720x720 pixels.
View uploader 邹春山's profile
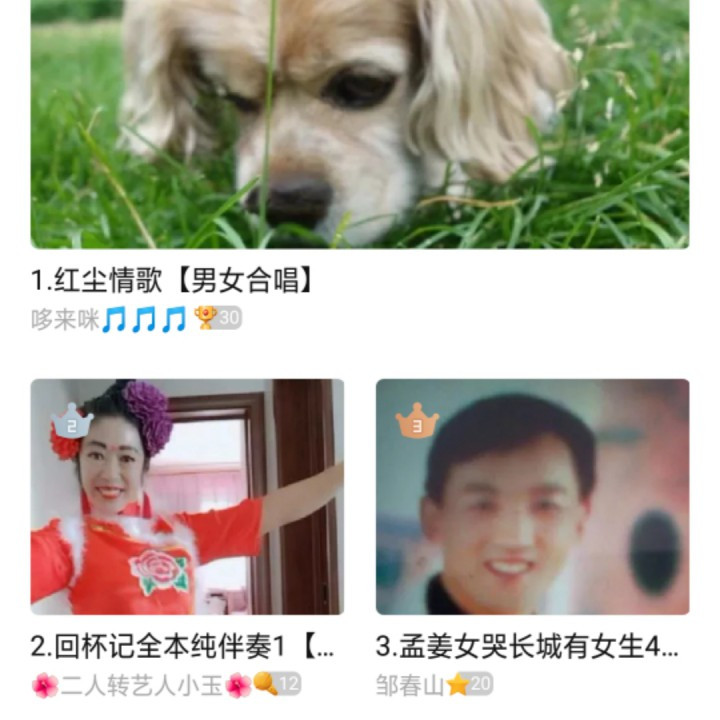click(409, 685)
